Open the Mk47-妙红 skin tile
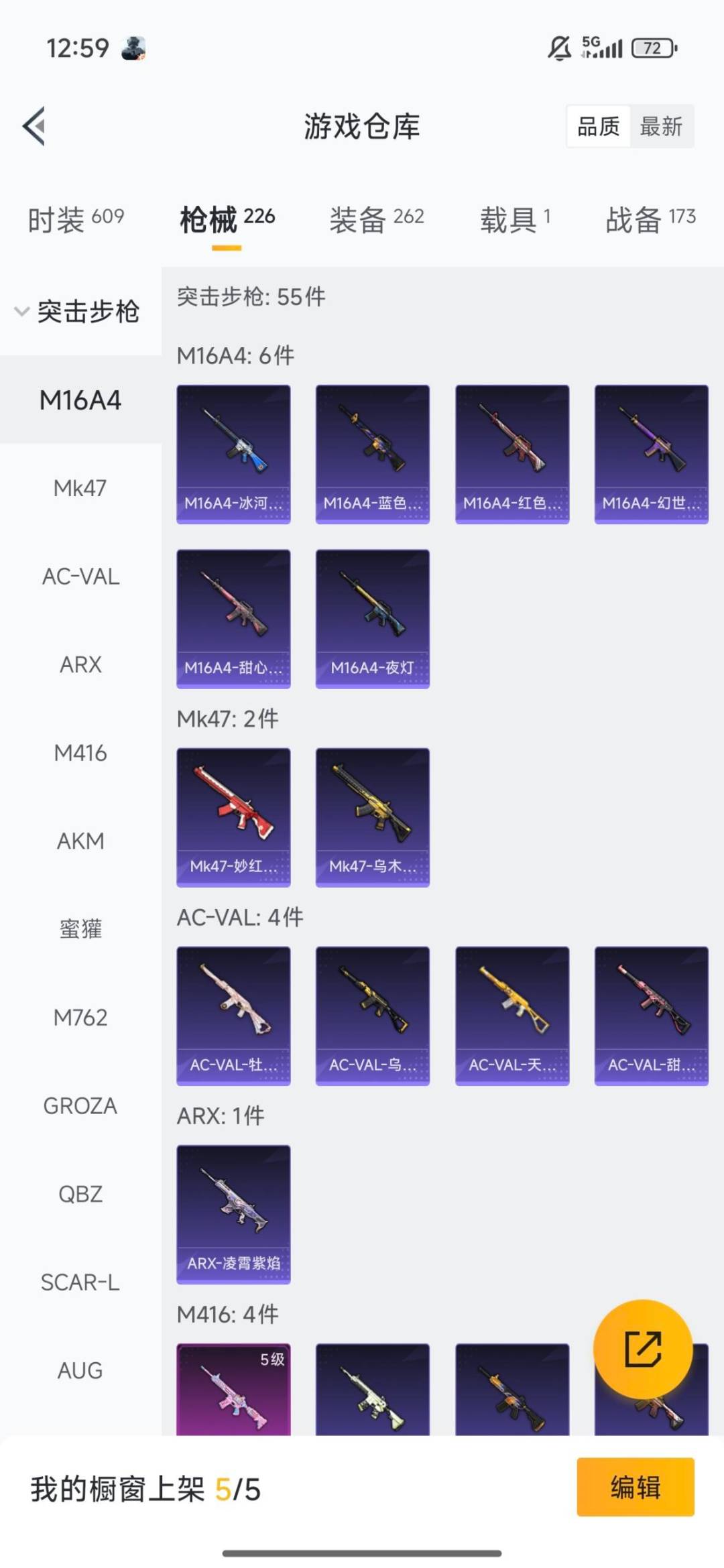The image size is (724, 1568). pos(233,817)
